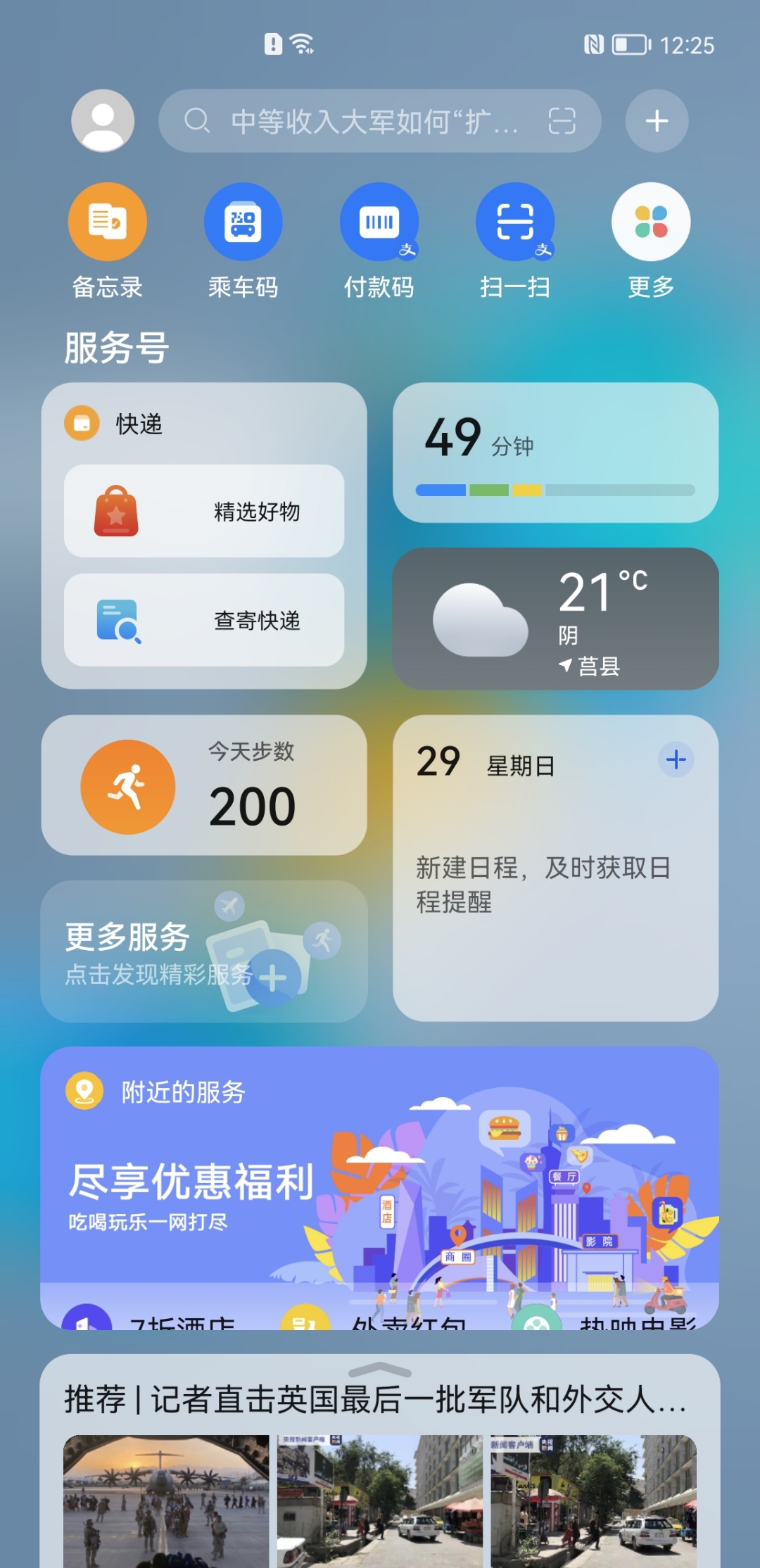Screen dimensions: 760x1568
Task: Open the 更多服务 card
Action: (x=204, y=951)
